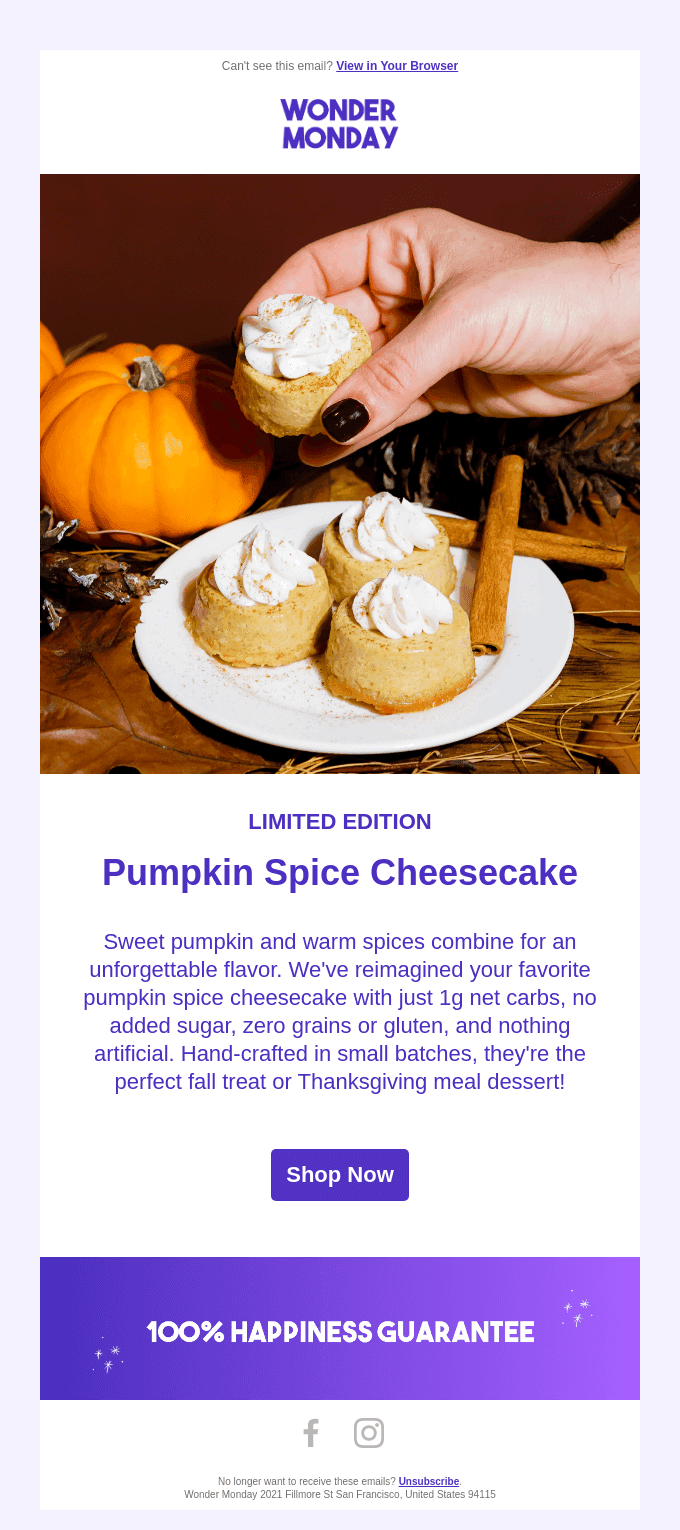
Task: Tap the Unsubscribe link
Action: (429, 1481)
